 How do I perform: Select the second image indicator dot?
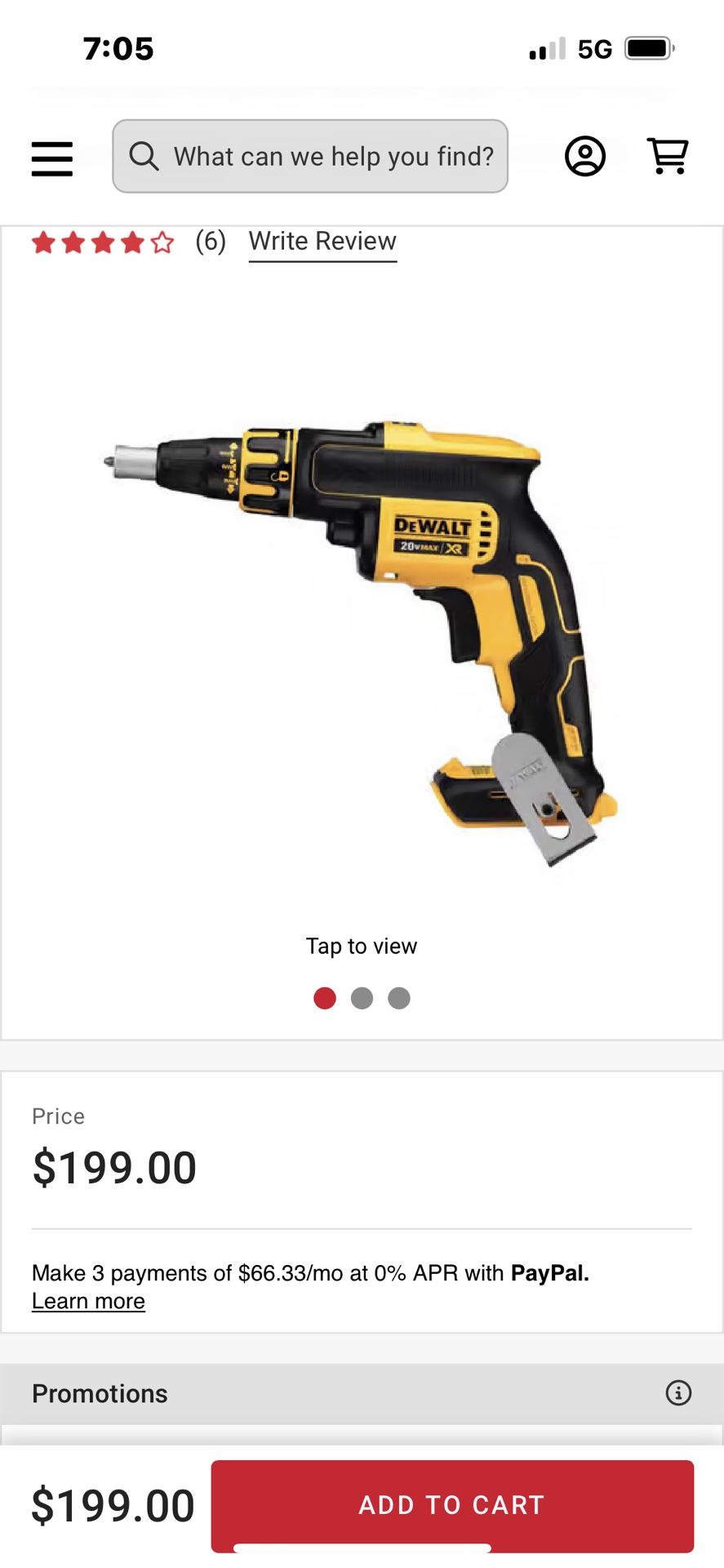(362, 998)
